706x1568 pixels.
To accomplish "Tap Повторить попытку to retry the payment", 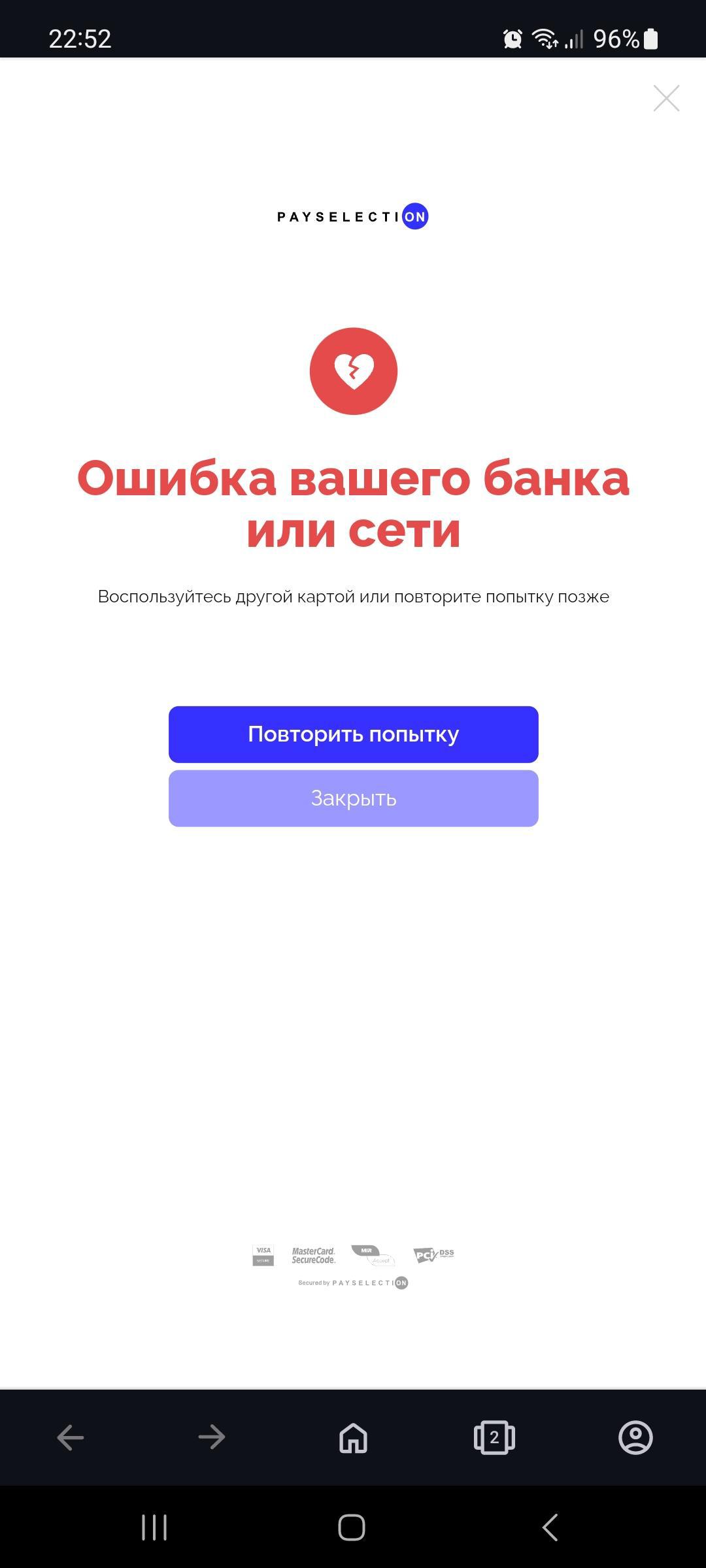I will (353, 734).
